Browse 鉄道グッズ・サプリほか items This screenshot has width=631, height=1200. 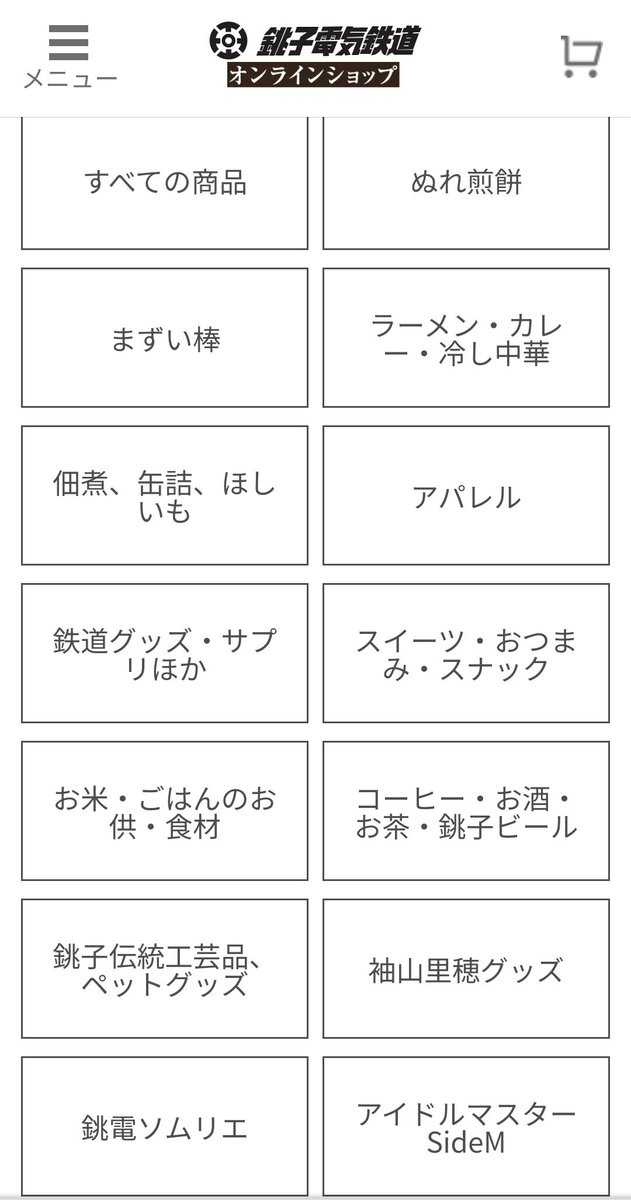click(165, 653)
